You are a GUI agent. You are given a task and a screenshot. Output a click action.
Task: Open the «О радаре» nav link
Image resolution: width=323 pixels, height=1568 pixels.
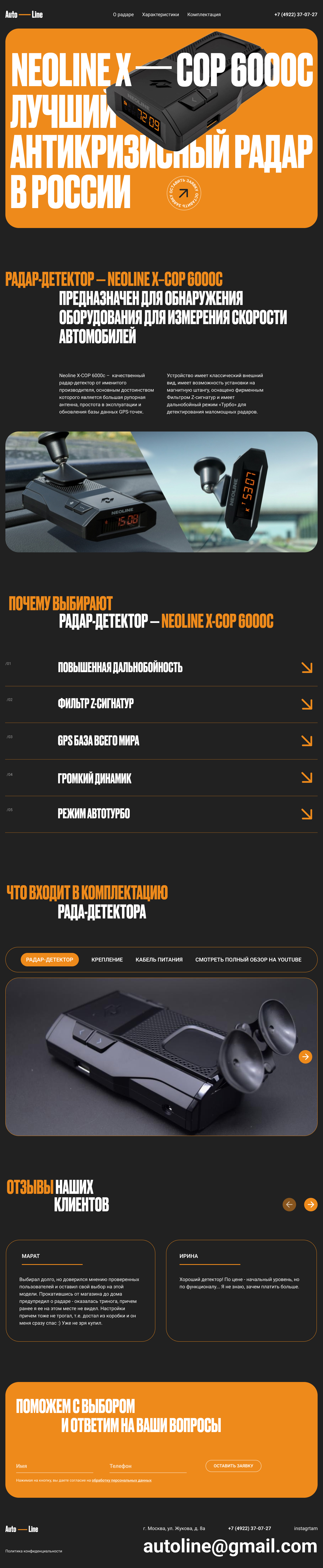click(x=123, y=15)
